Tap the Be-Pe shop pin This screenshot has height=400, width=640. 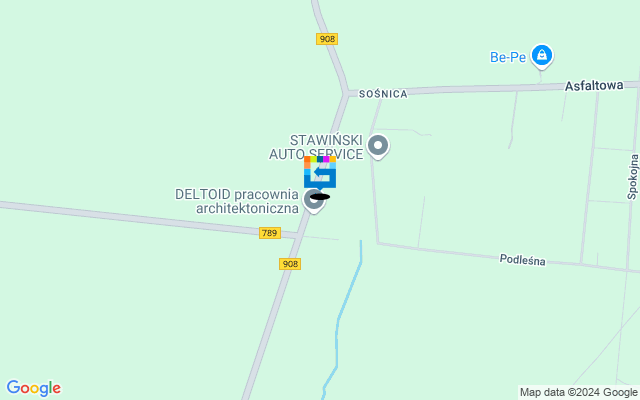[541, 56]
